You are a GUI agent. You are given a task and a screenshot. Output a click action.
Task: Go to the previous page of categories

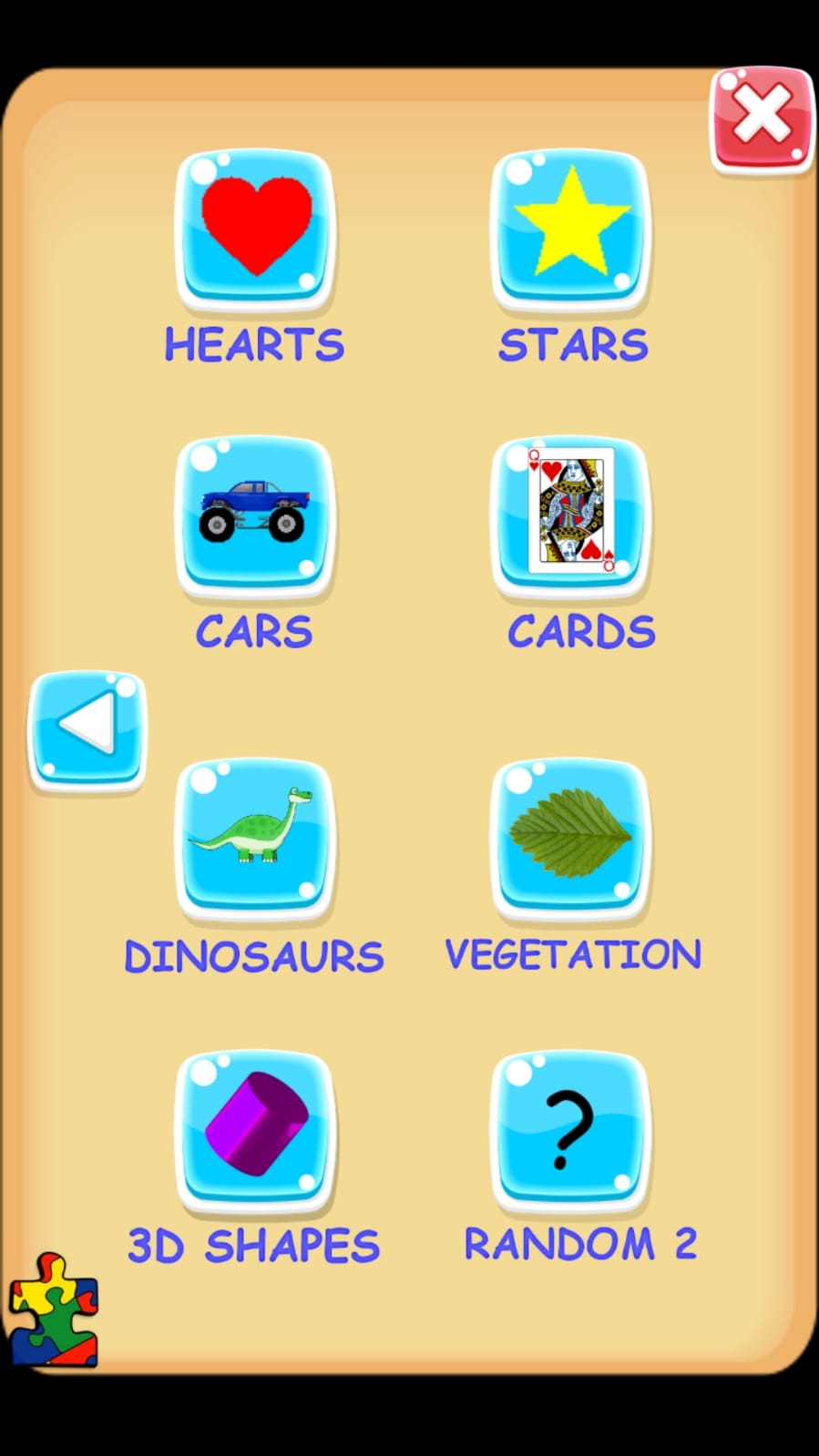[x=87, y=728]
